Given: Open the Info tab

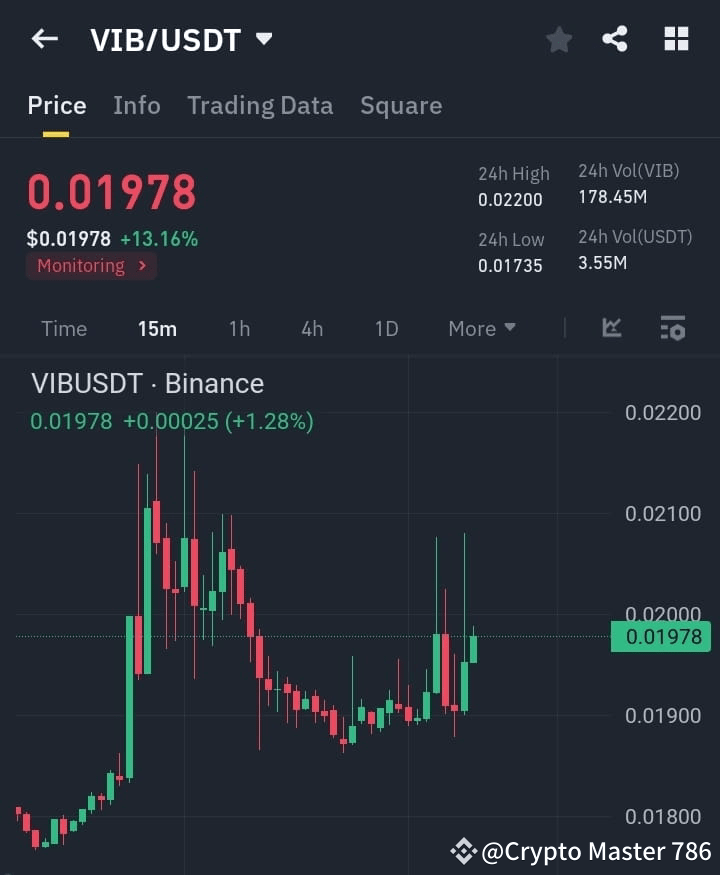Looking at the screenshot, I should 136,105.
